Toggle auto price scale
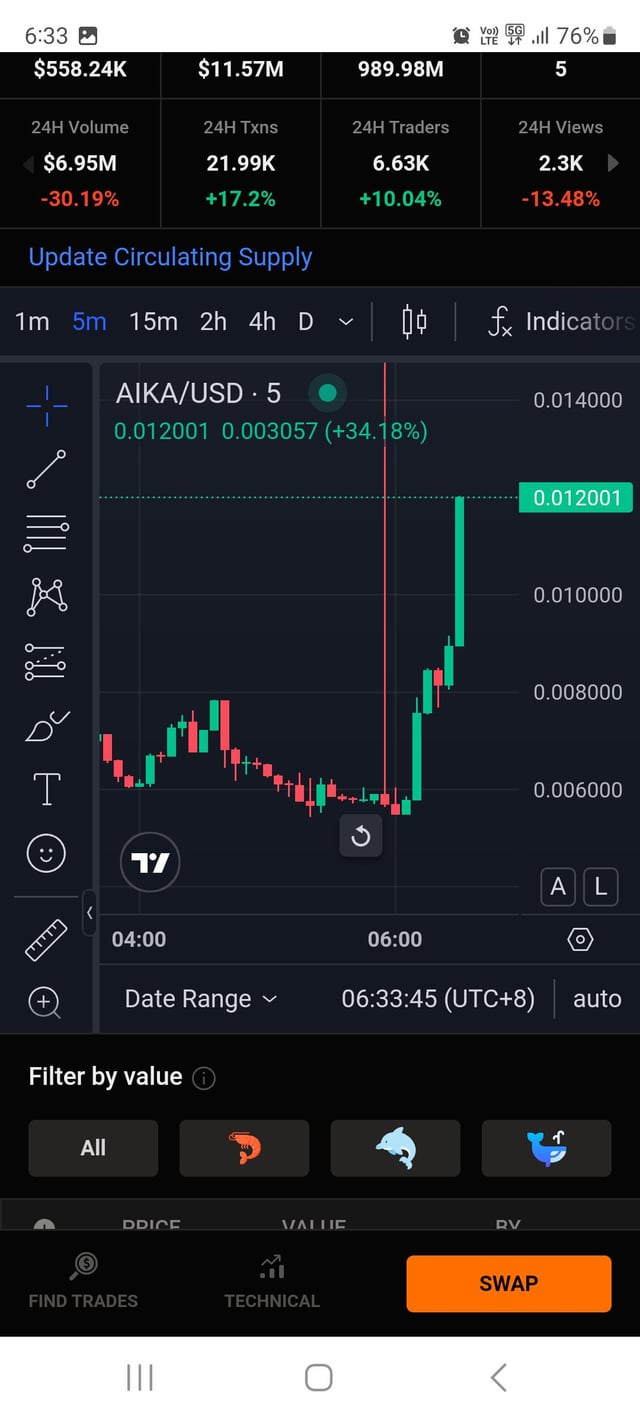Viewport: 640px width, 1422px height. (597, 999)
